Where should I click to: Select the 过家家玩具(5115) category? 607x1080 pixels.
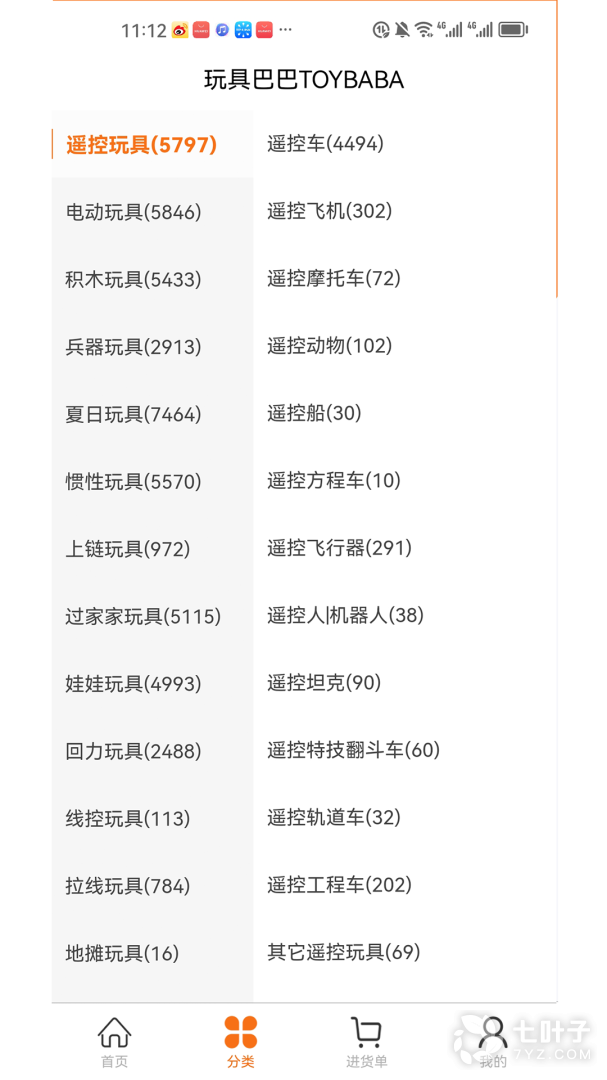tap(144, 617)
